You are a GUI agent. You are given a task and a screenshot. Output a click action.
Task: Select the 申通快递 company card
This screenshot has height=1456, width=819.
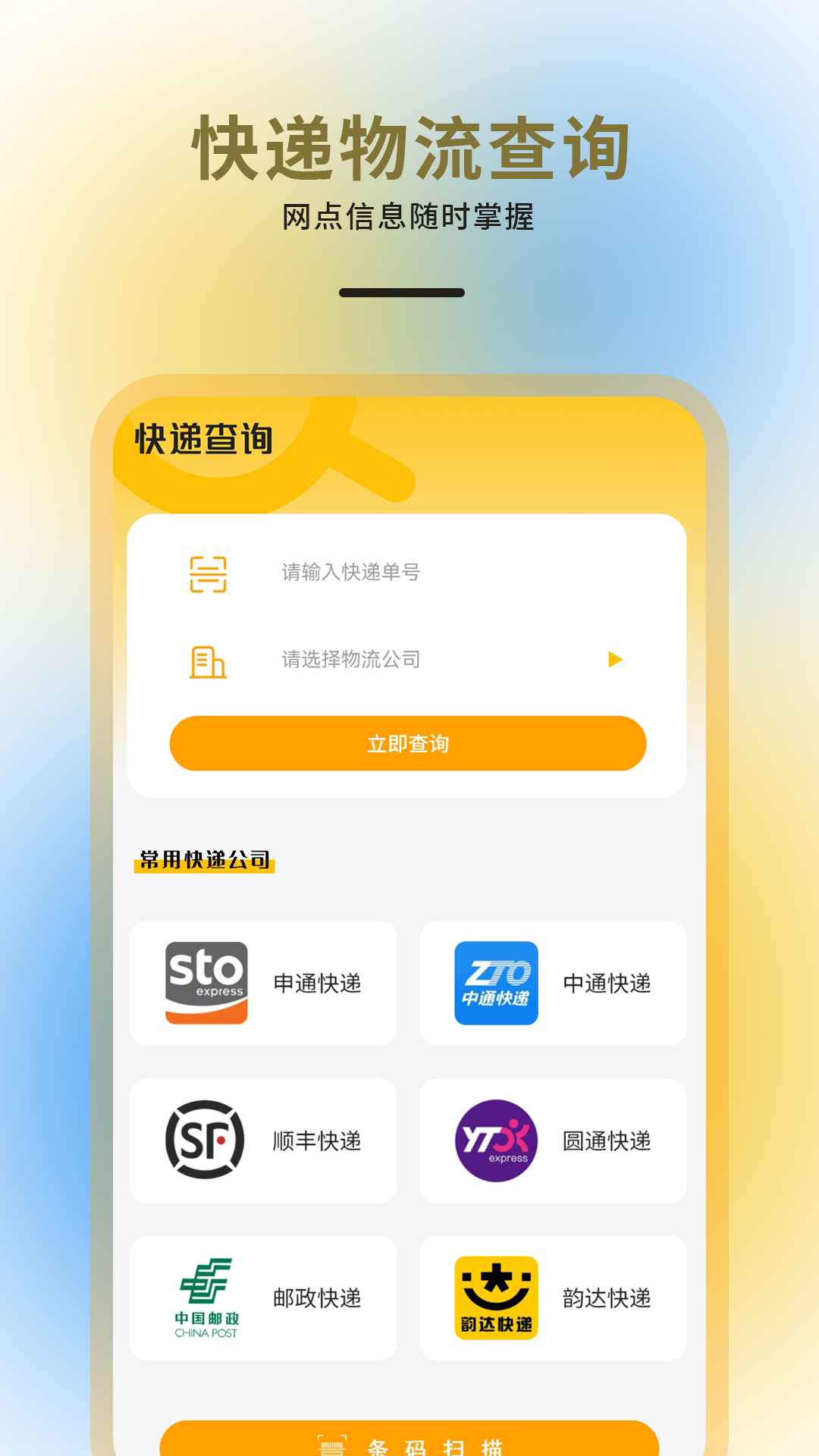[x=263, y=982]
